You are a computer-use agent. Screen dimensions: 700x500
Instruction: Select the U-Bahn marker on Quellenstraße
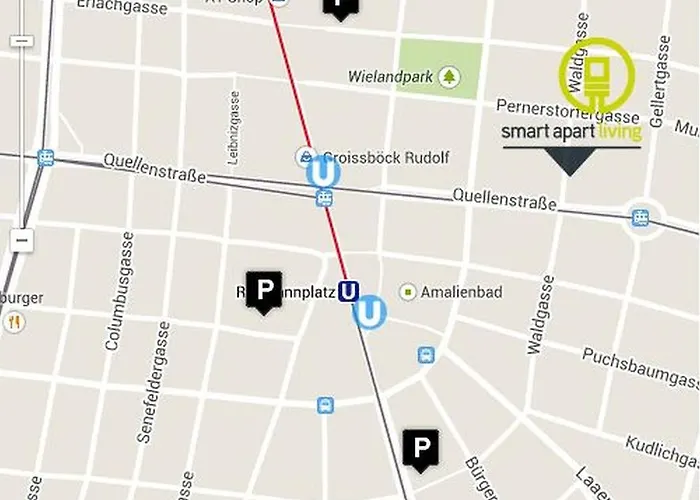(x=323, y=172)
